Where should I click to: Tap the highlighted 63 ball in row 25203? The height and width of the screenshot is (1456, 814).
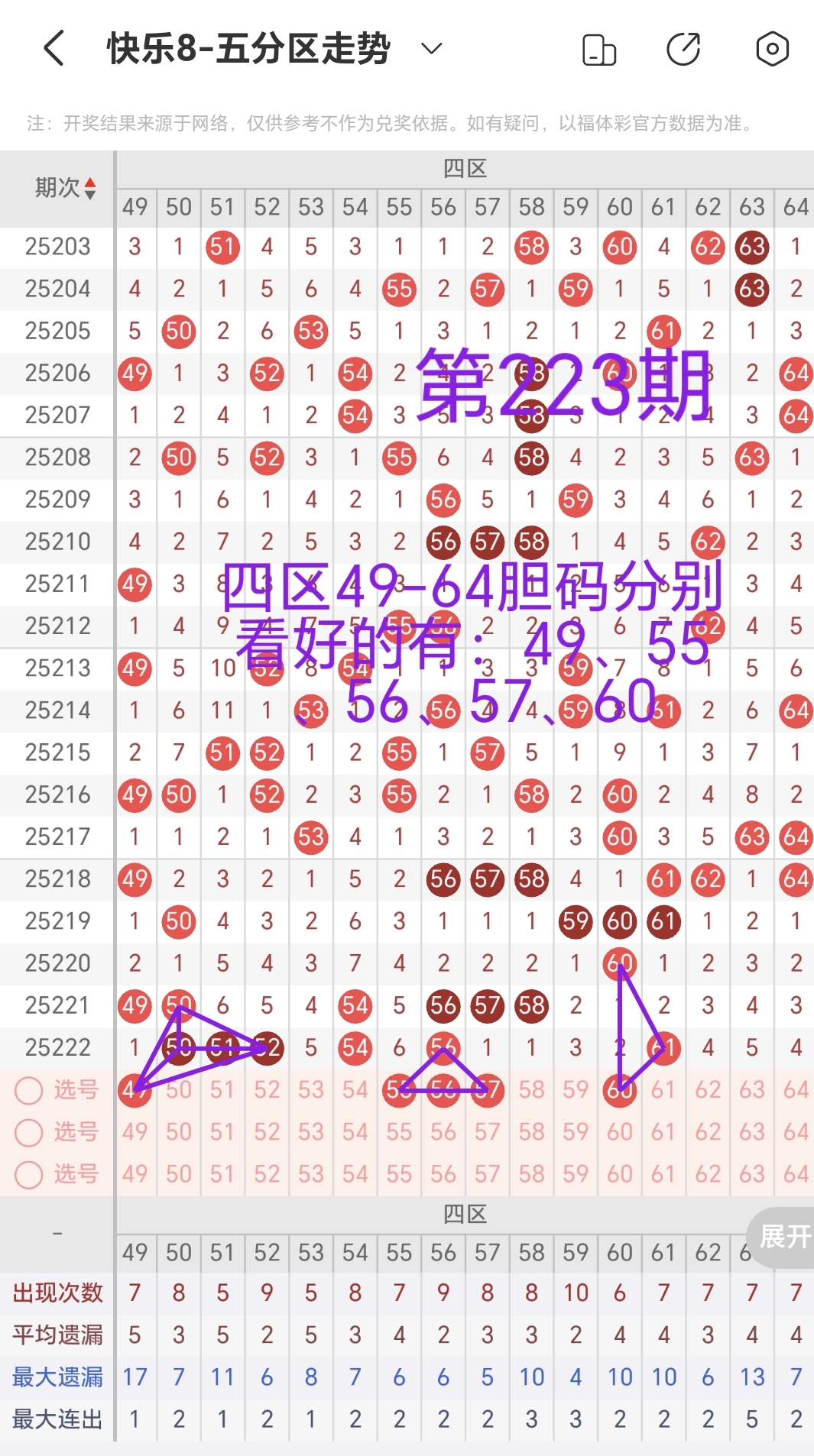pyautogui.click(x=751, y=247)
